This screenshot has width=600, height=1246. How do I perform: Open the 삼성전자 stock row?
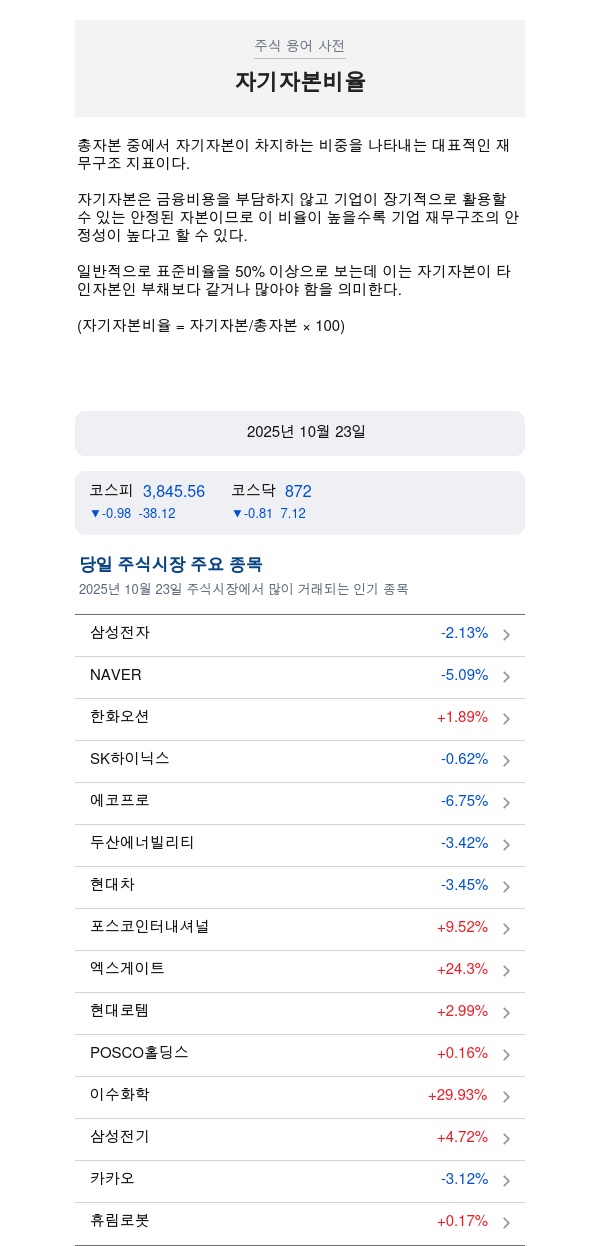pos(299,634)
